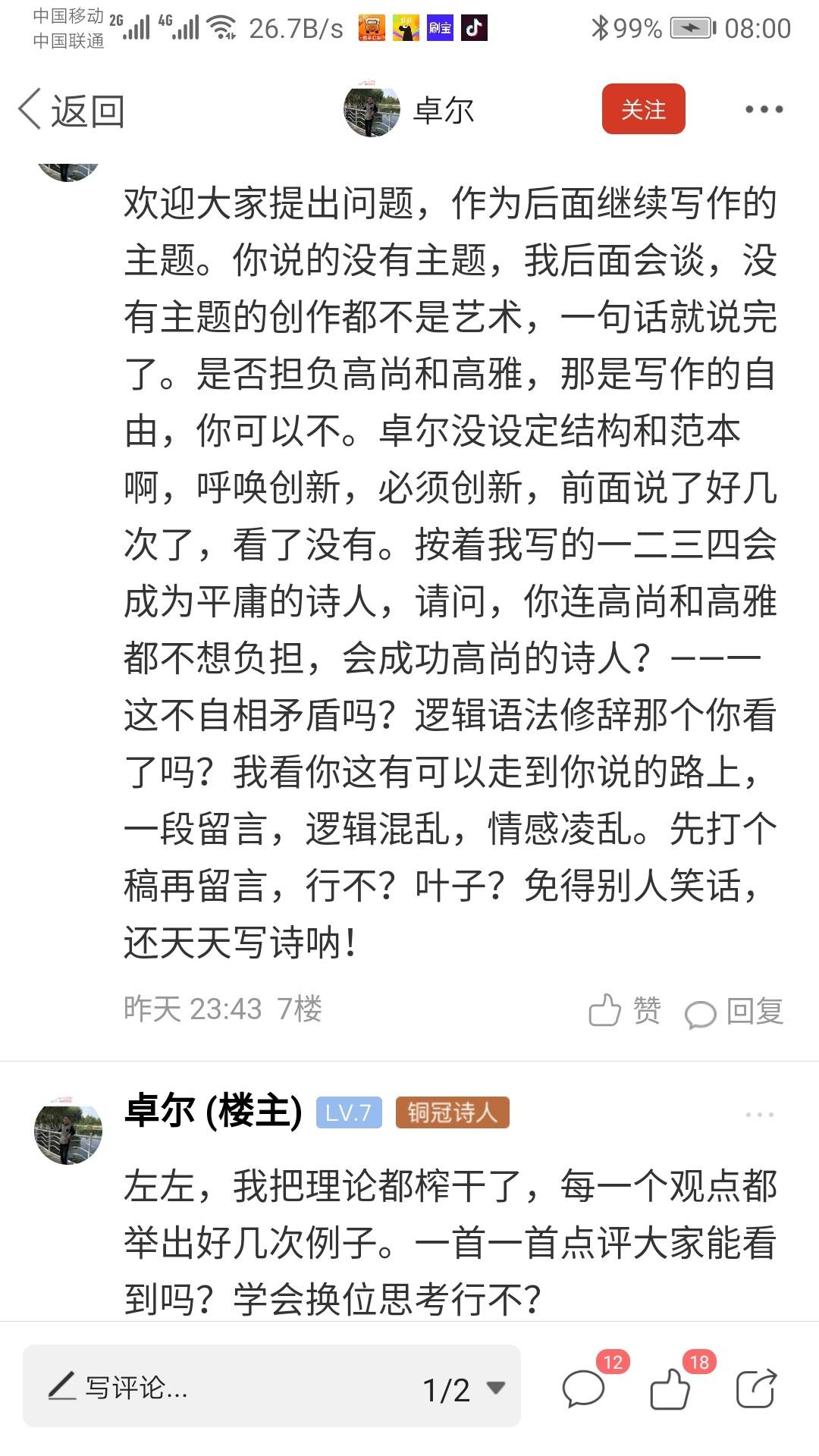Share this post

point(756,1389)
